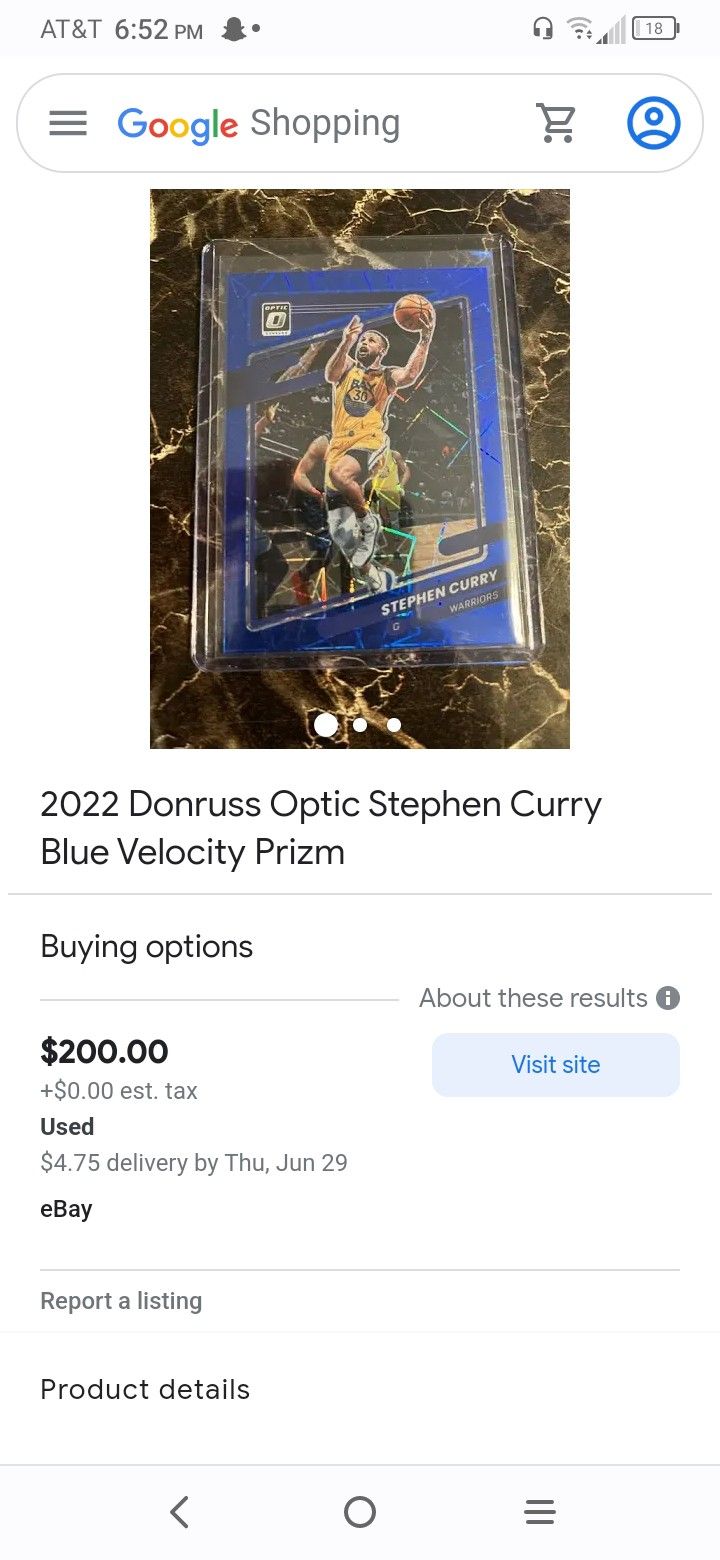Image resolution: width=720 pixels, height=1560 pixels.
Task: Tap the headphones status bar icon
Action: [541, 28]
